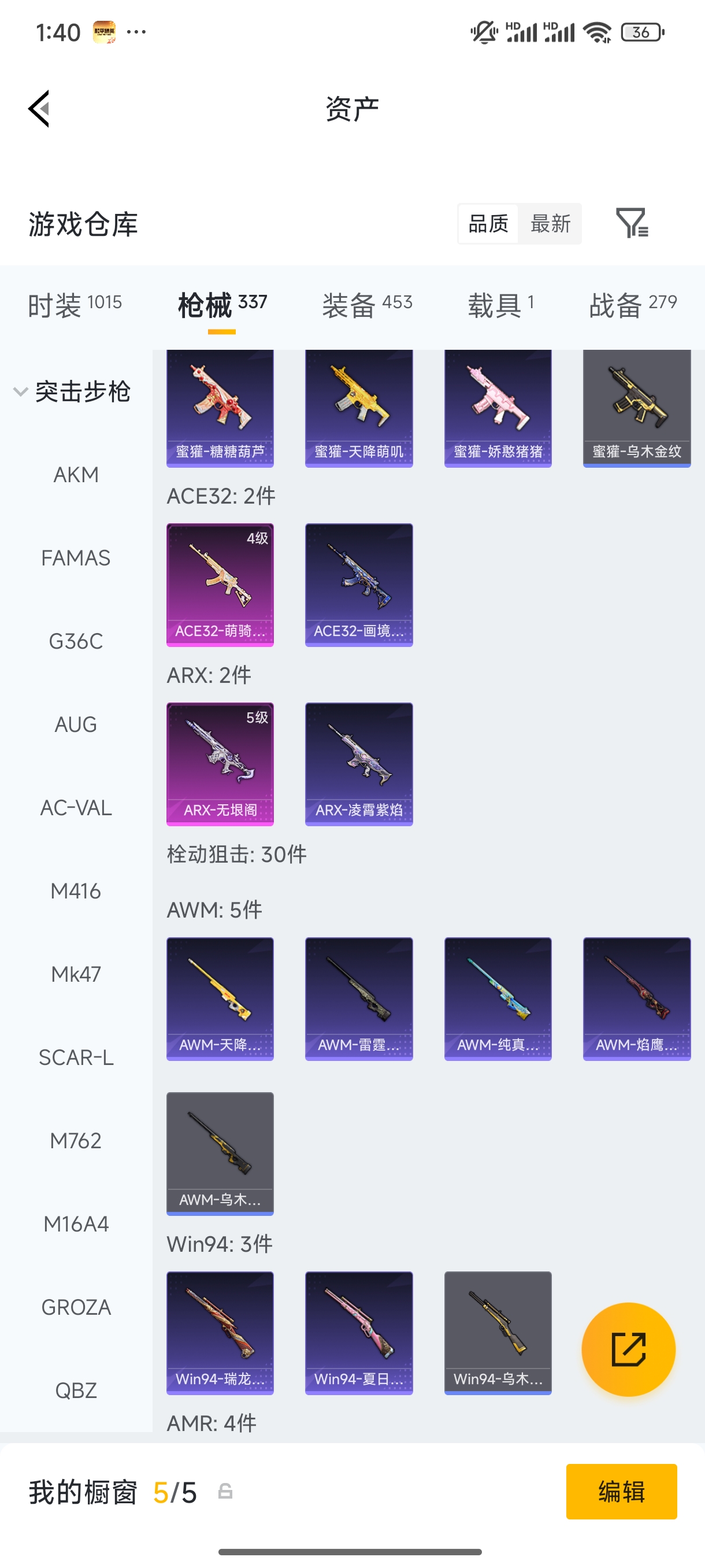
Task: Go back from the 资产 page
Action: tap(39, 109)
